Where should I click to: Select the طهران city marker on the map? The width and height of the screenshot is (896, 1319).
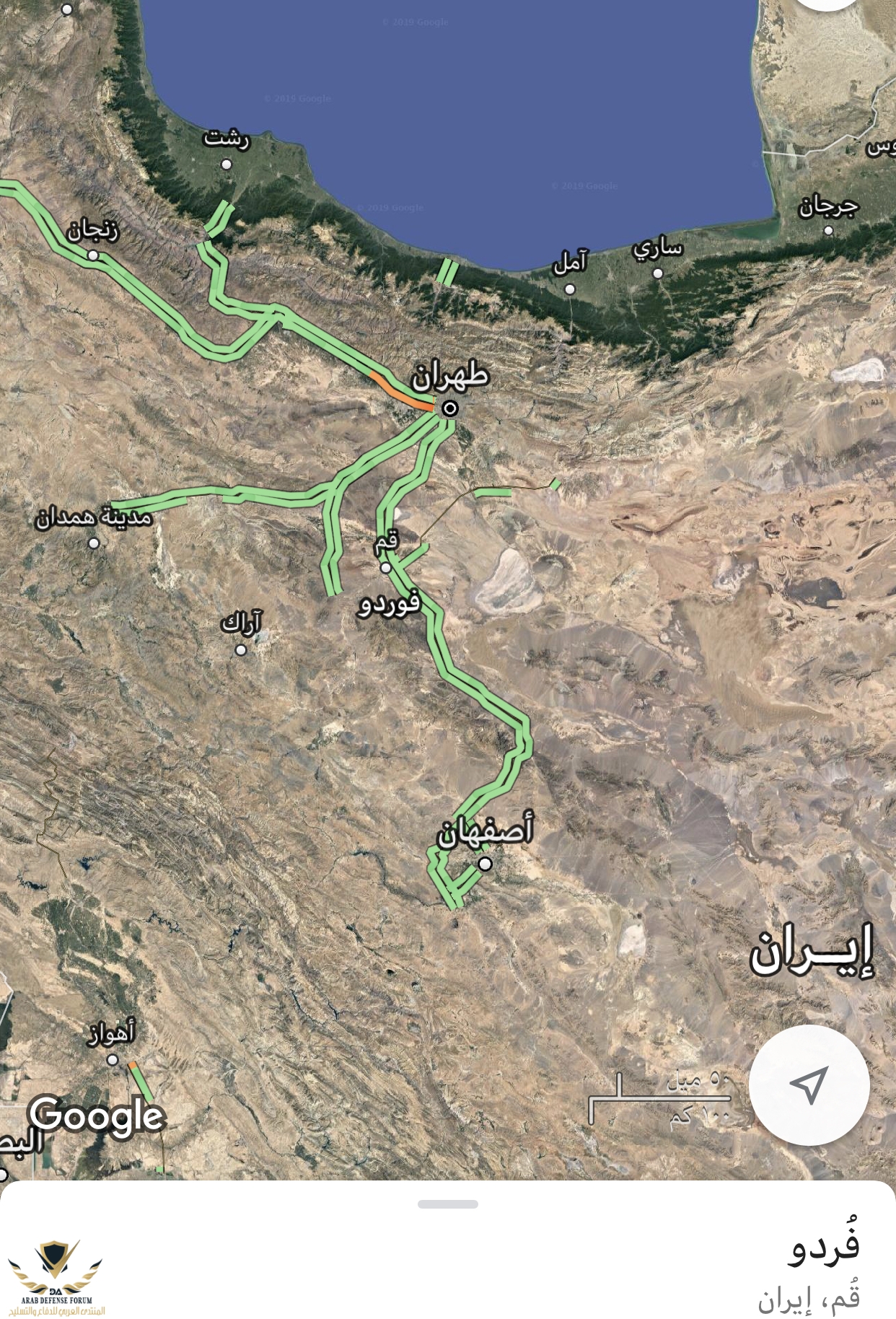coord(450,408)
